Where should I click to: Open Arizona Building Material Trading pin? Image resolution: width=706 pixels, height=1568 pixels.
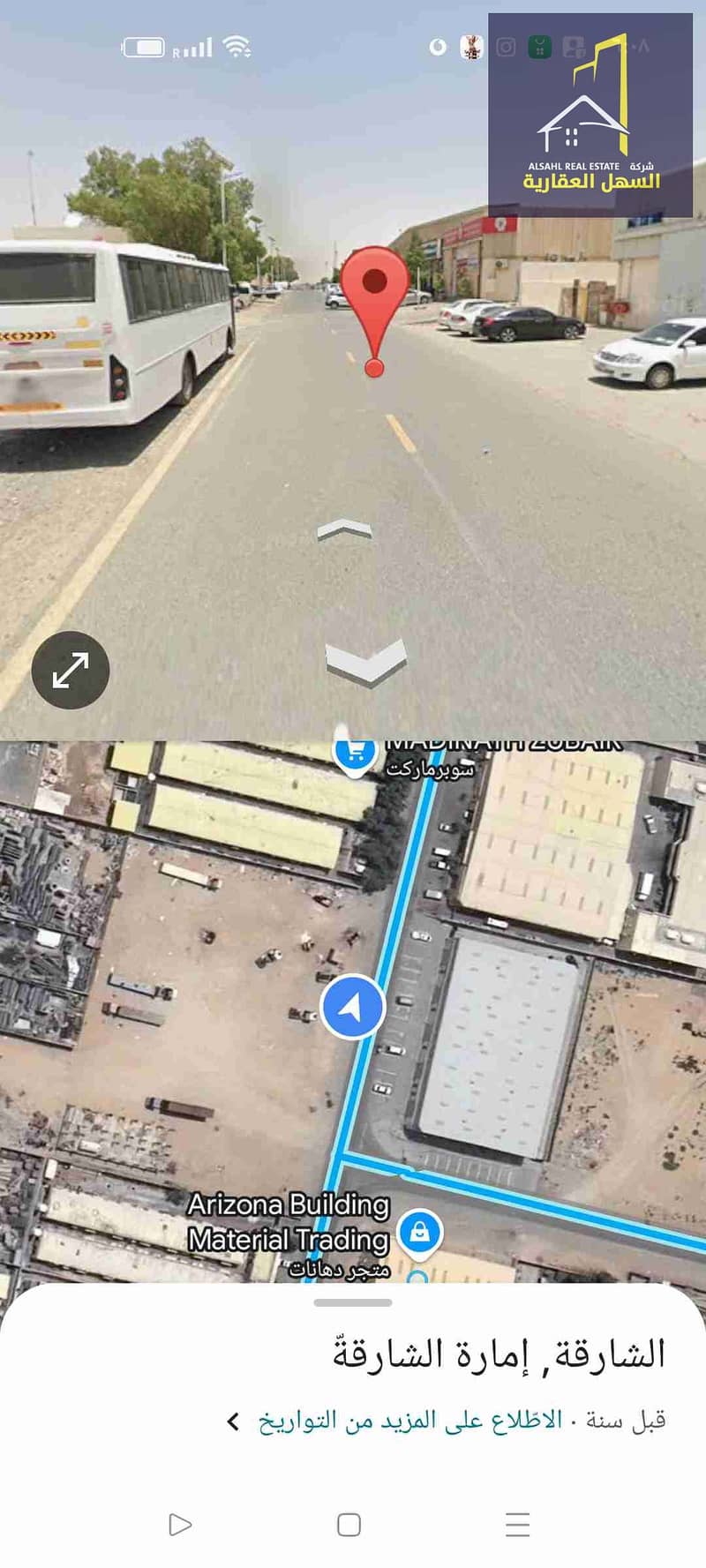tap(419, 1231)
